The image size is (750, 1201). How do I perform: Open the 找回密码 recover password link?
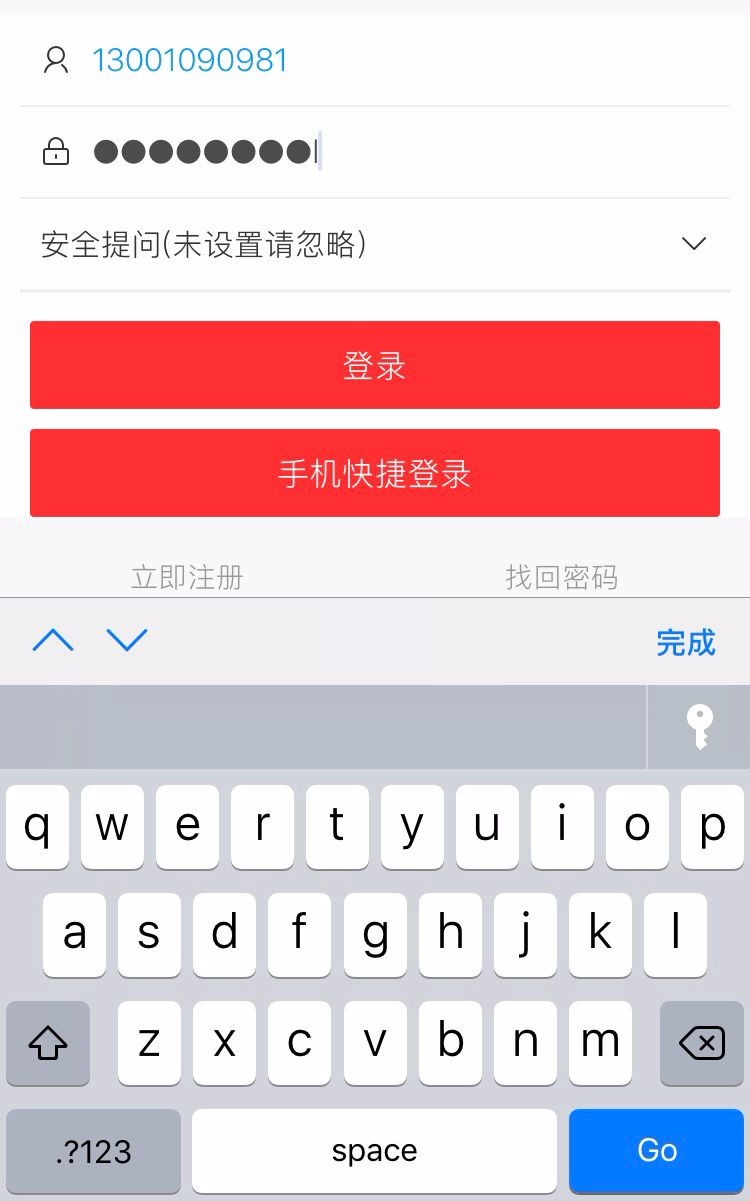click(562, 577)
